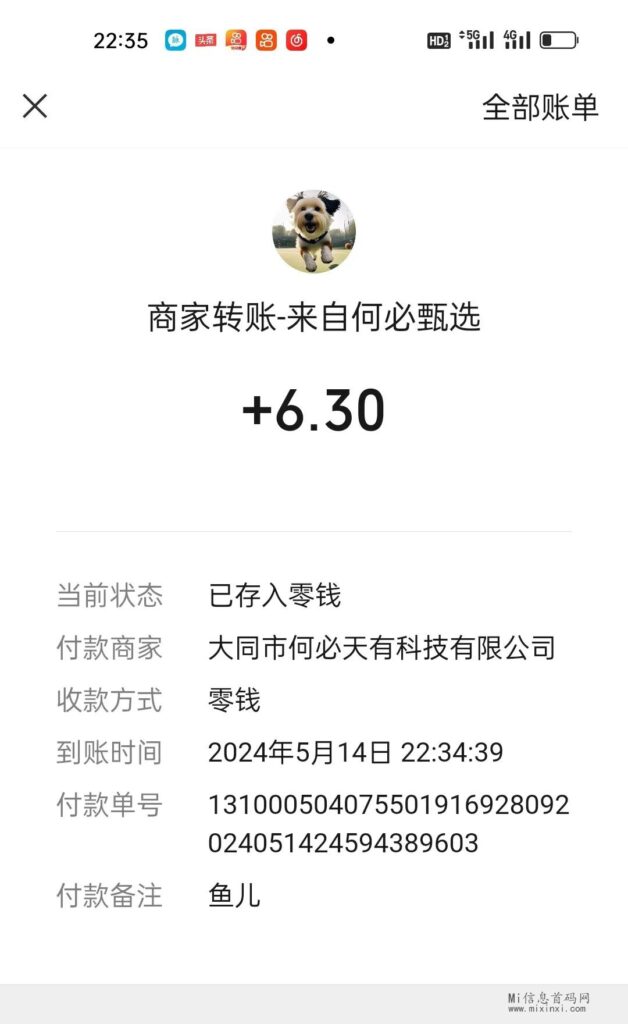Close the transfer detail page
Viewport: 628px width, 1024px height.
point(35,106)
